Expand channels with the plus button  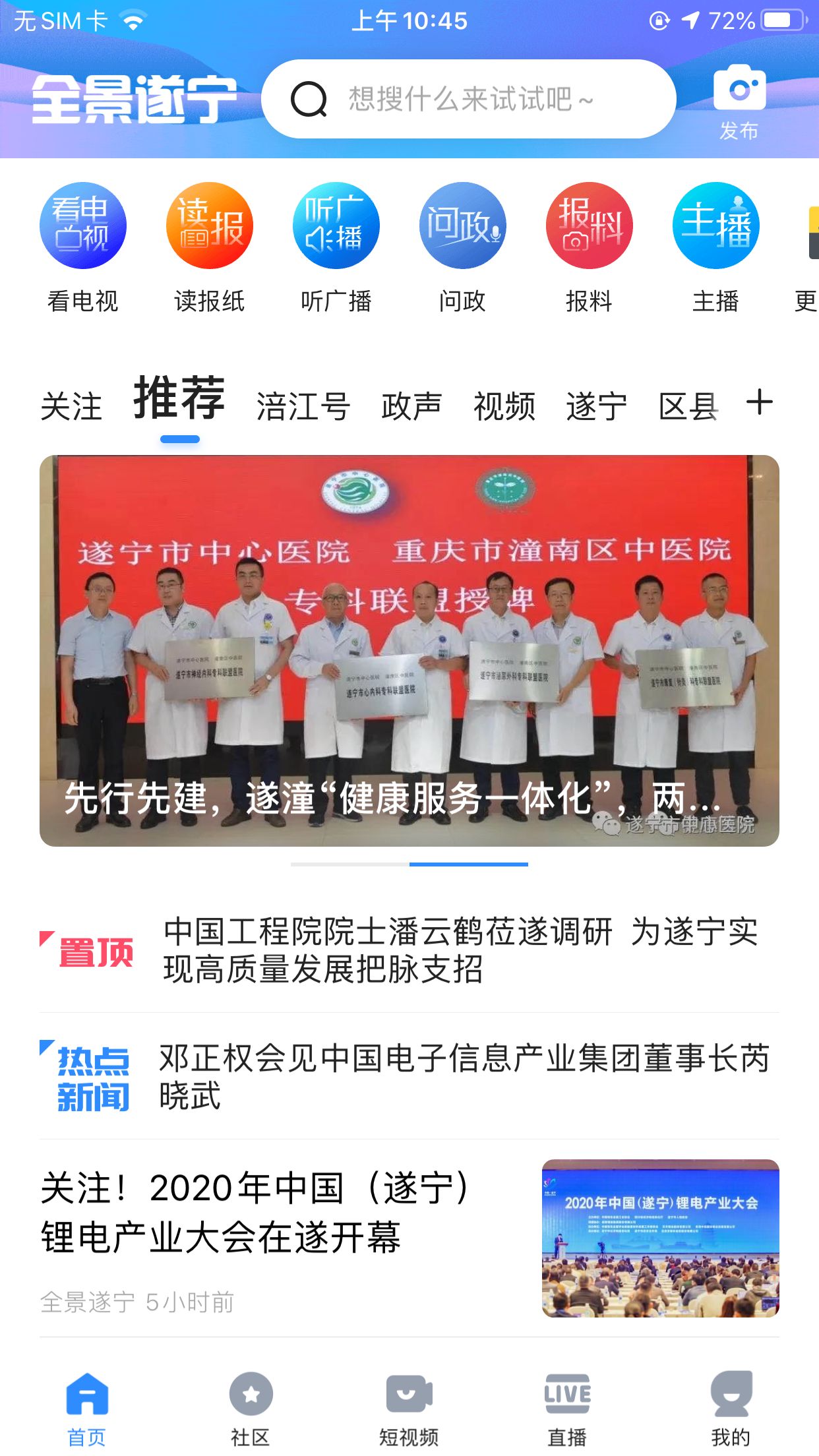click(760, 404)
